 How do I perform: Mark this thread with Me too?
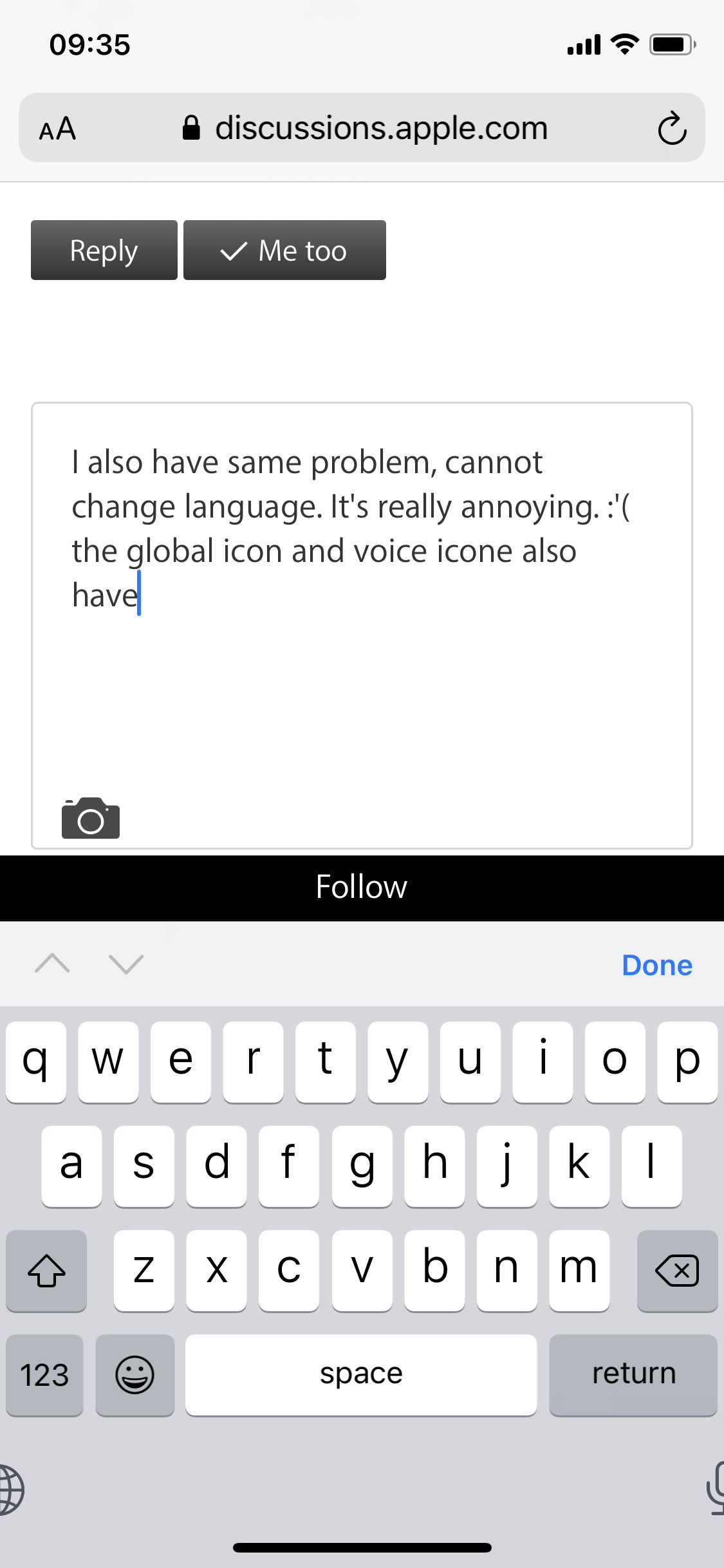pyautogui.click(x=284, y=250)
